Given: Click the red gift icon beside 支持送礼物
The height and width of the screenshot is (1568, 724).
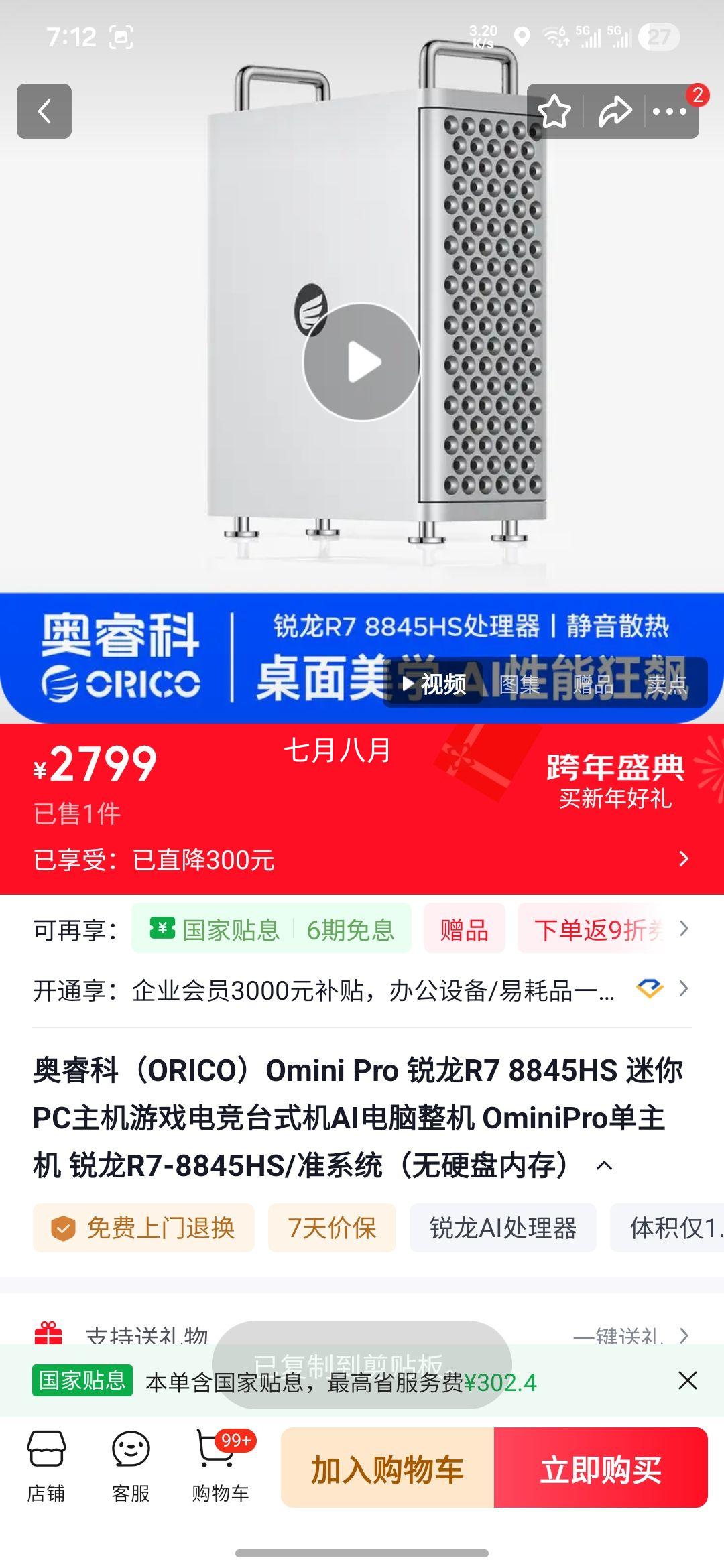Looking at the screenshot, I should pyautogui.click(x=50, y=1333).
